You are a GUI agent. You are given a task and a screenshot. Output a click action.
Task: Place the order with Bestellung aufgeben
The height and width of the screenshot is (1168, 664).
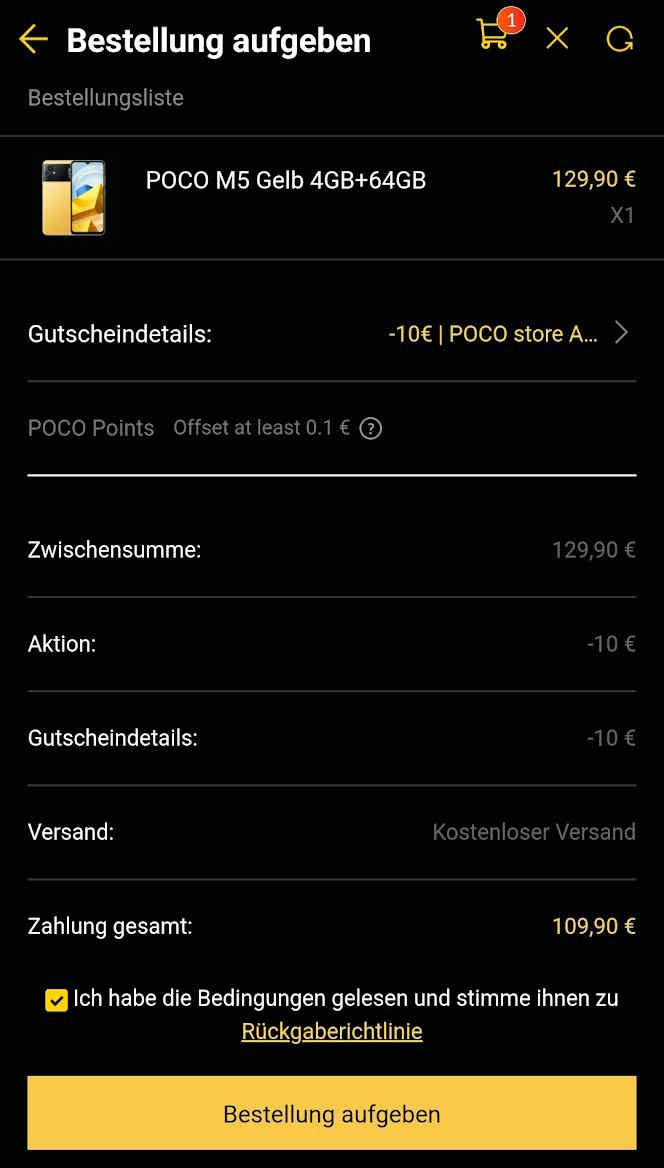pyautogui.click(x=332, y=1113)
